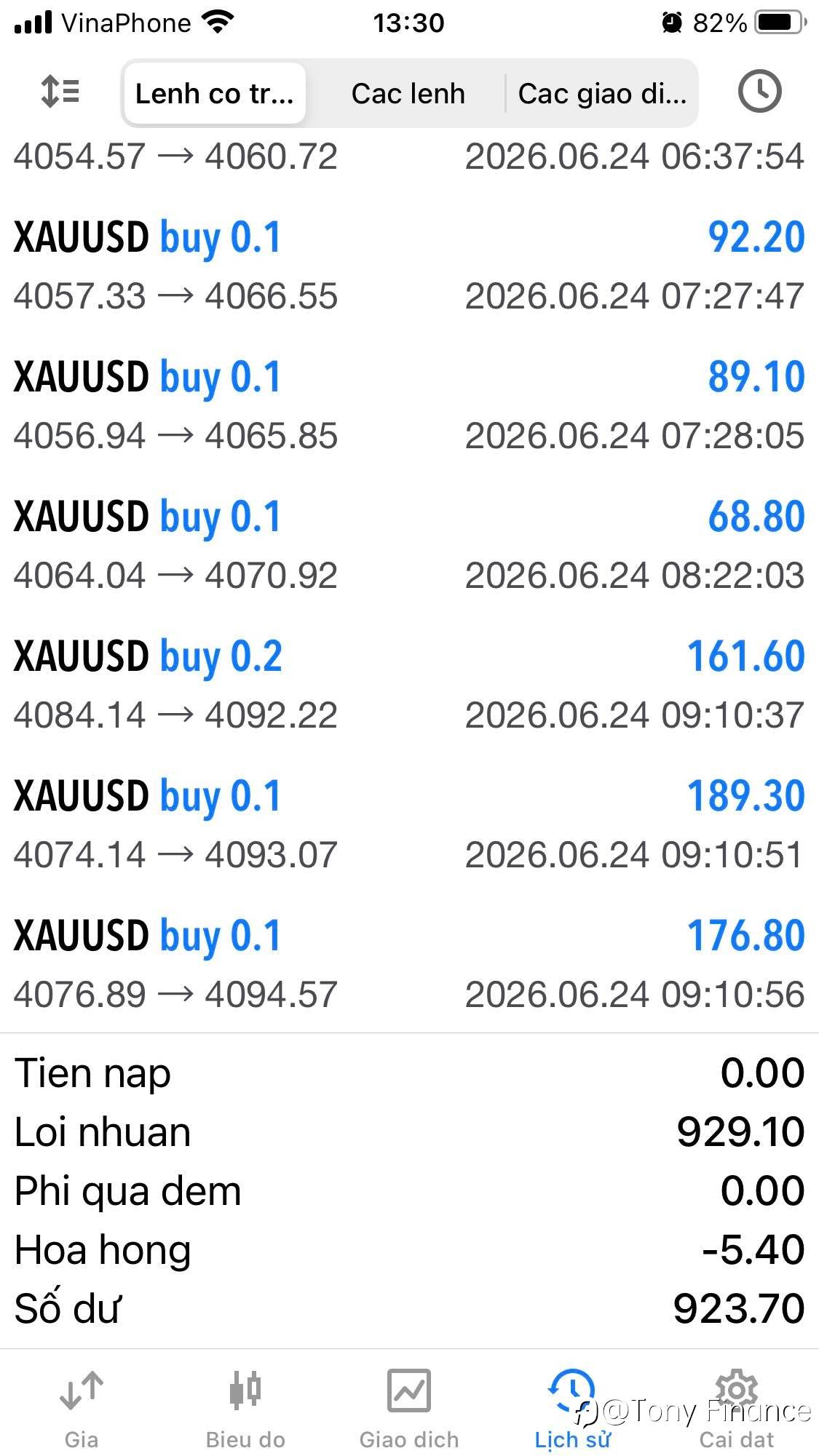Switch to the Cac lenh segment
819x1456 pixels.
point(408,93)
